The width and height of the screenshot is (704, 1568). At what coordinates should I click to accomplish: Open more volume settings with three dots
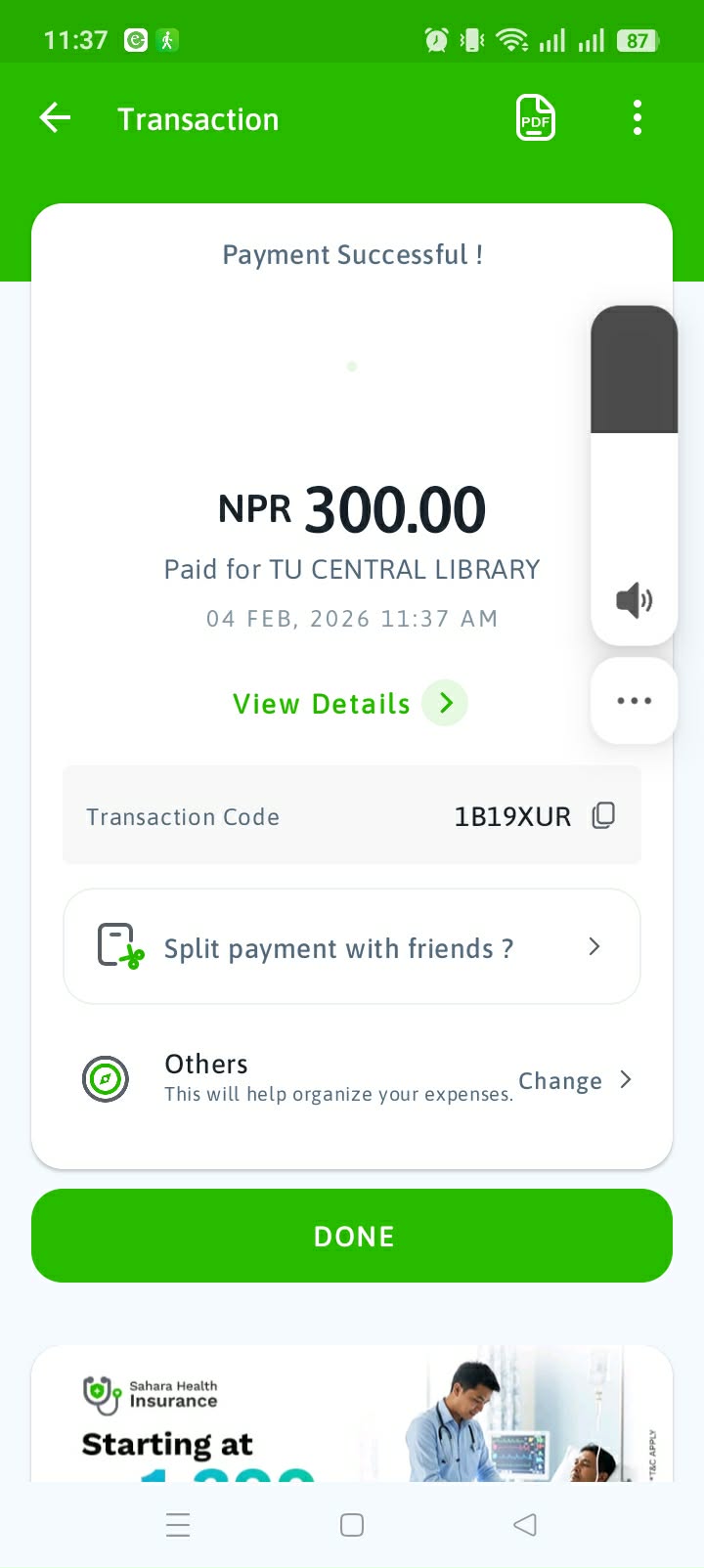(x=634, y=701)
